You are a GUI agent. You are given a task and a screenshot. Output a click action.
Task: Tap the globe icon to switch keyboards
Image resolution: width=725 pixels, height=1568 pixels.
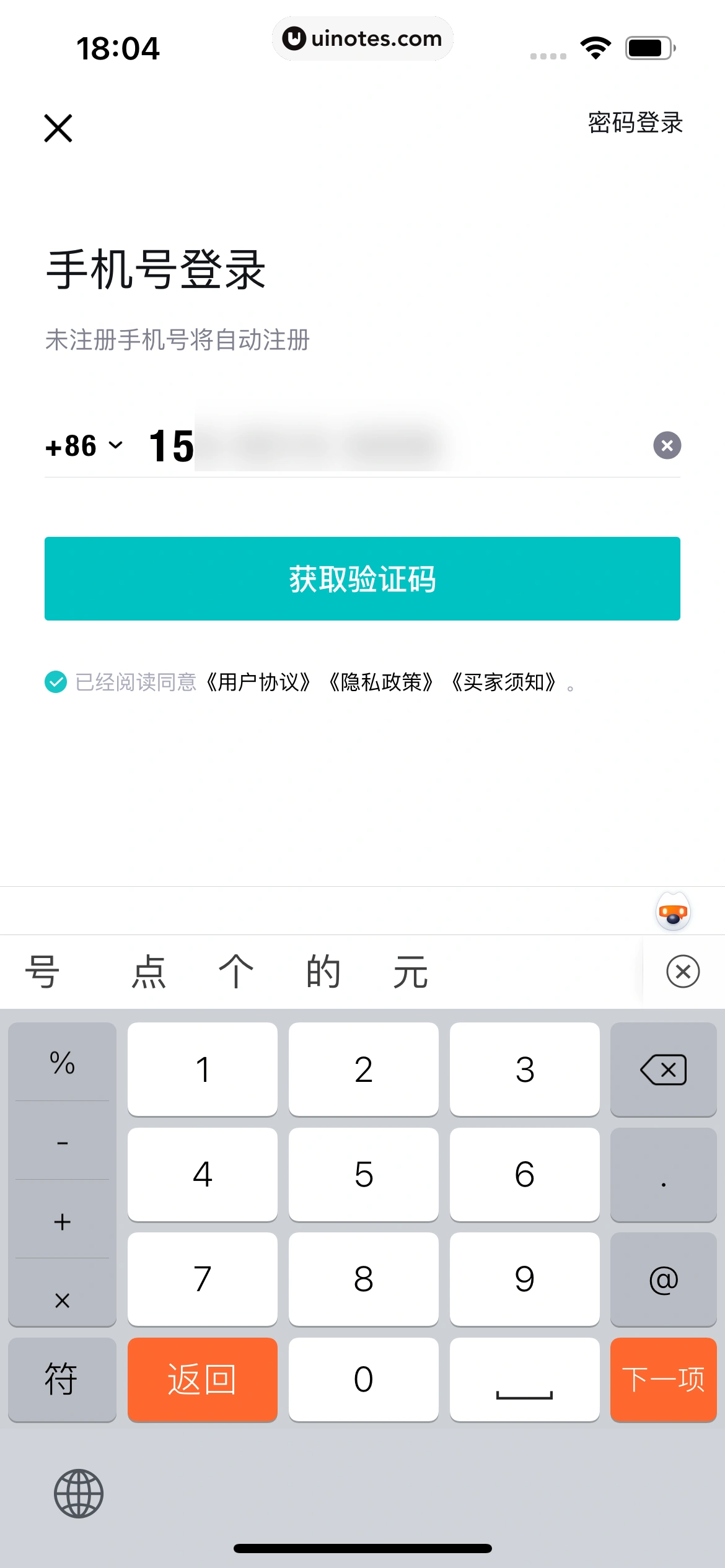[x=79, y=1492]
